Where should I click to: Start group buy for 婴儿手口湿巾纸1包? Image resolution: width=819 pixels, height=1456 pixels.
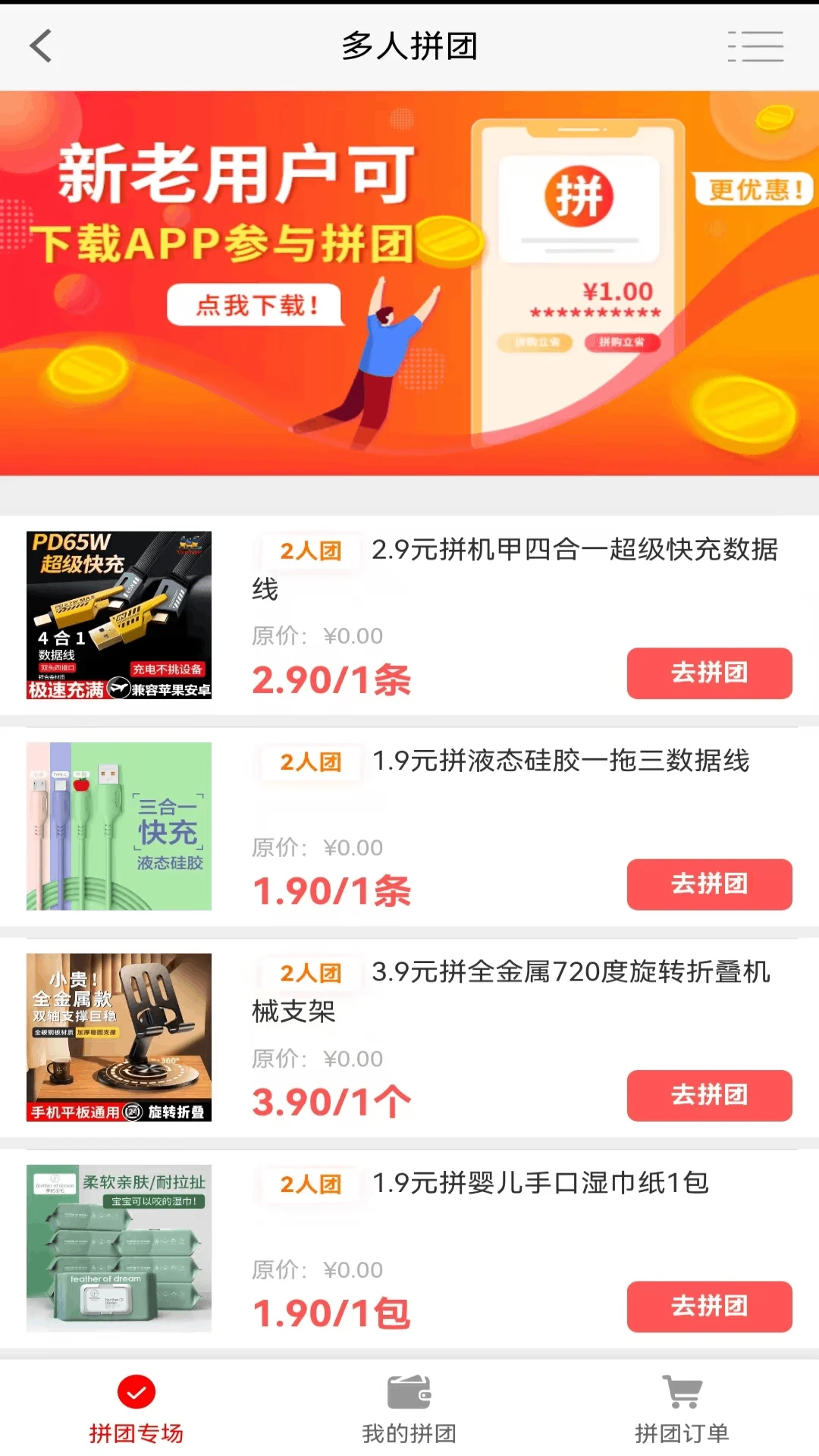(709, 1307)
